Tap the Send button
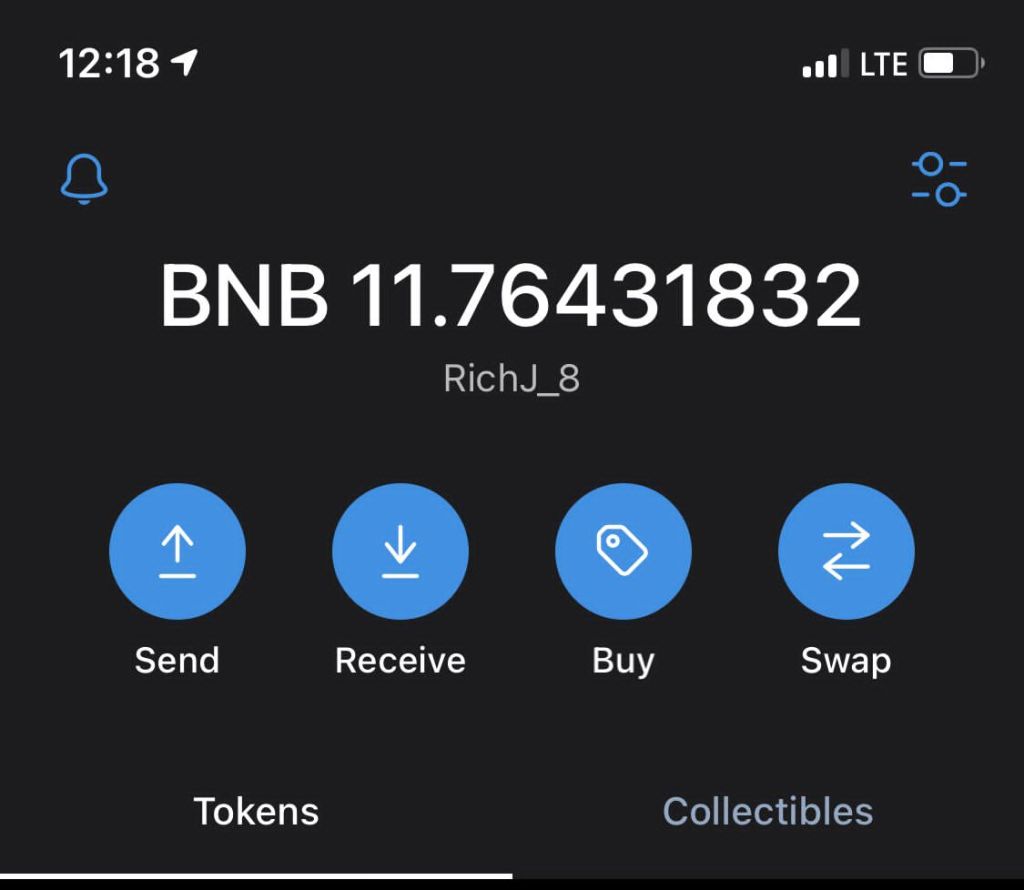Viewport: 1024px width, 890px height. pyautogui.click(x=177, y=552)
